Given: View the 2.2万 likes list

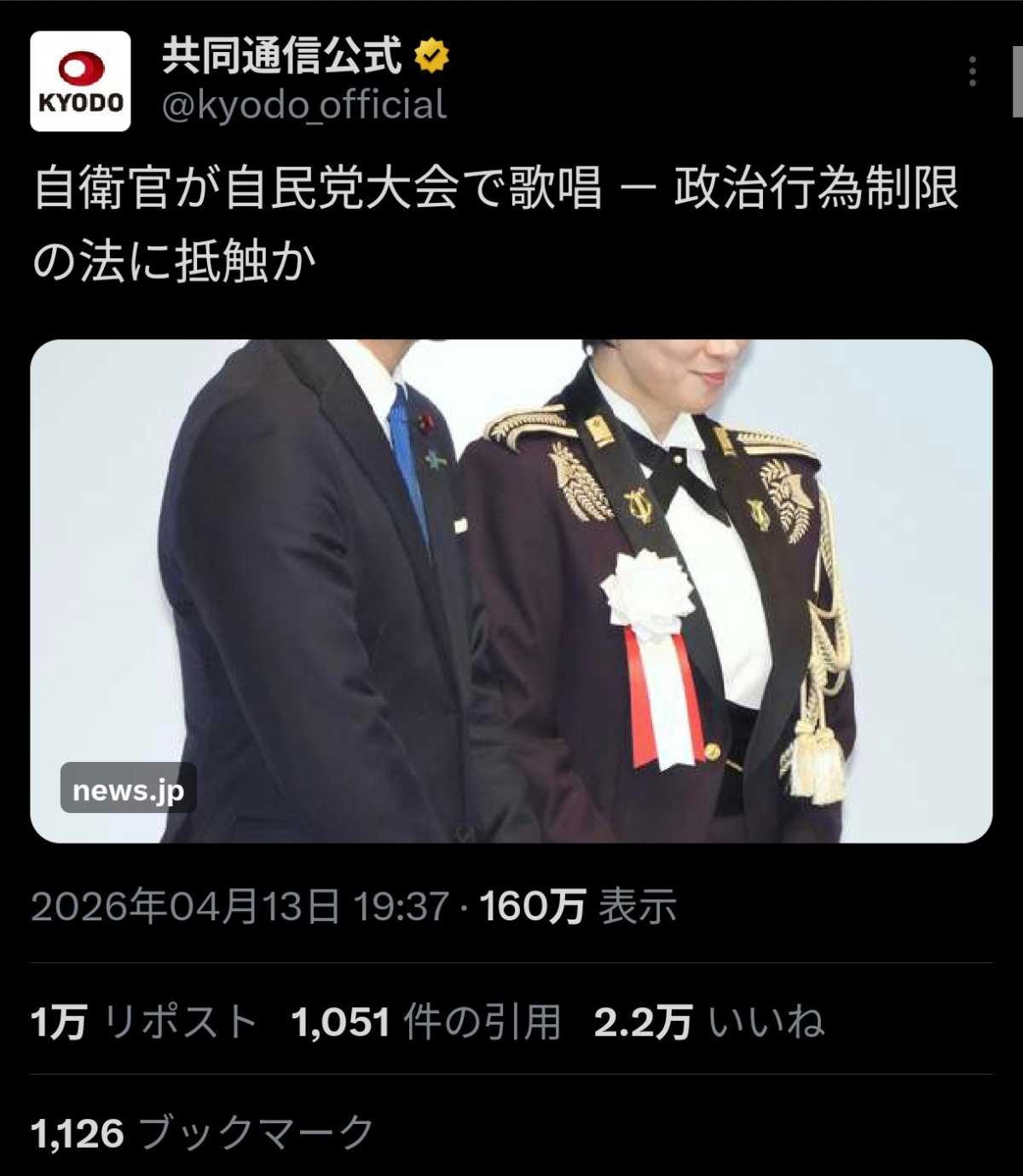Looking at the screenshot, I should 709,1021.
